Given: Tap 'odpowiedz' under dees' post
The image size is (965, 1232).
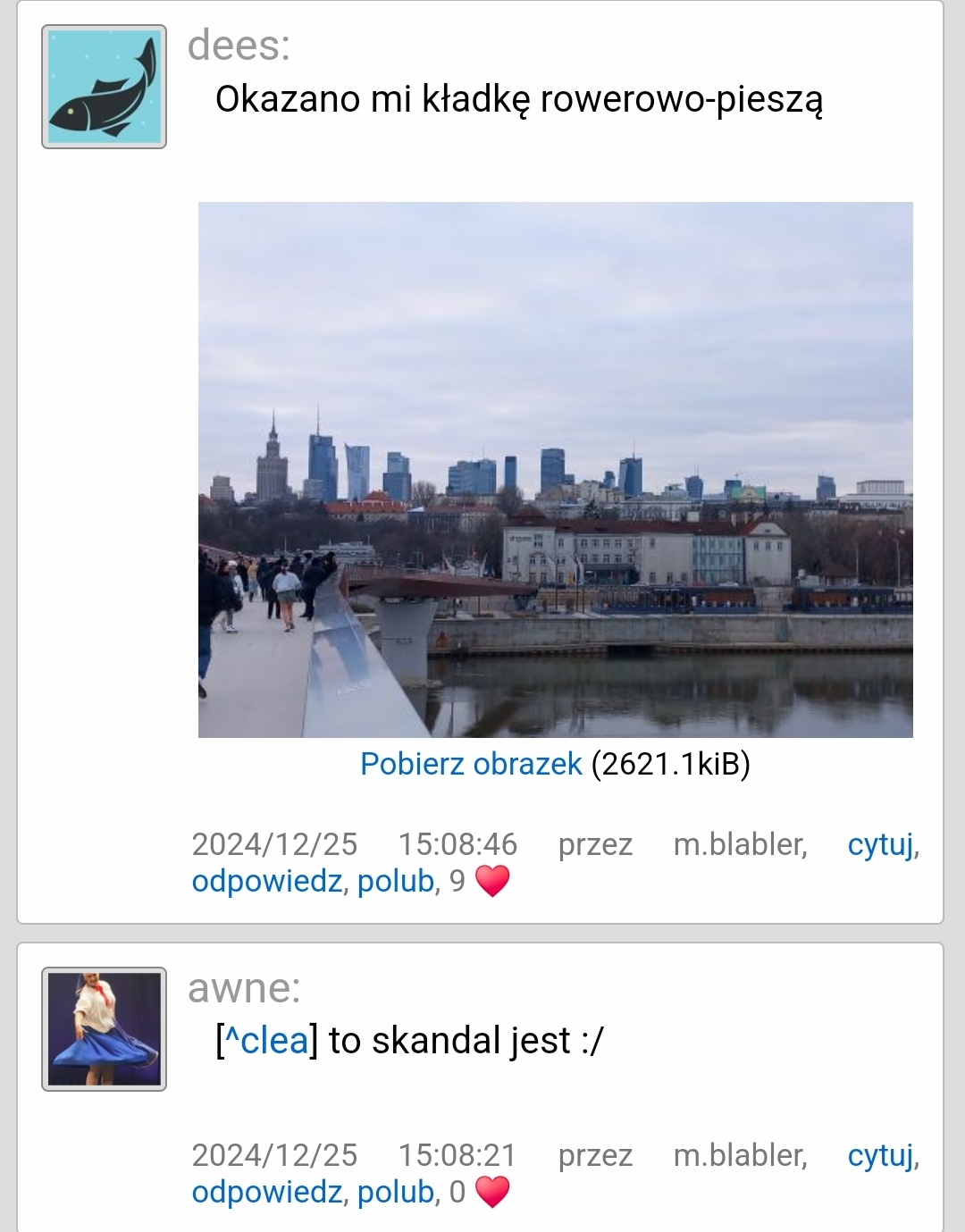Looking at the screenshot, I should [x=266, y=882].
